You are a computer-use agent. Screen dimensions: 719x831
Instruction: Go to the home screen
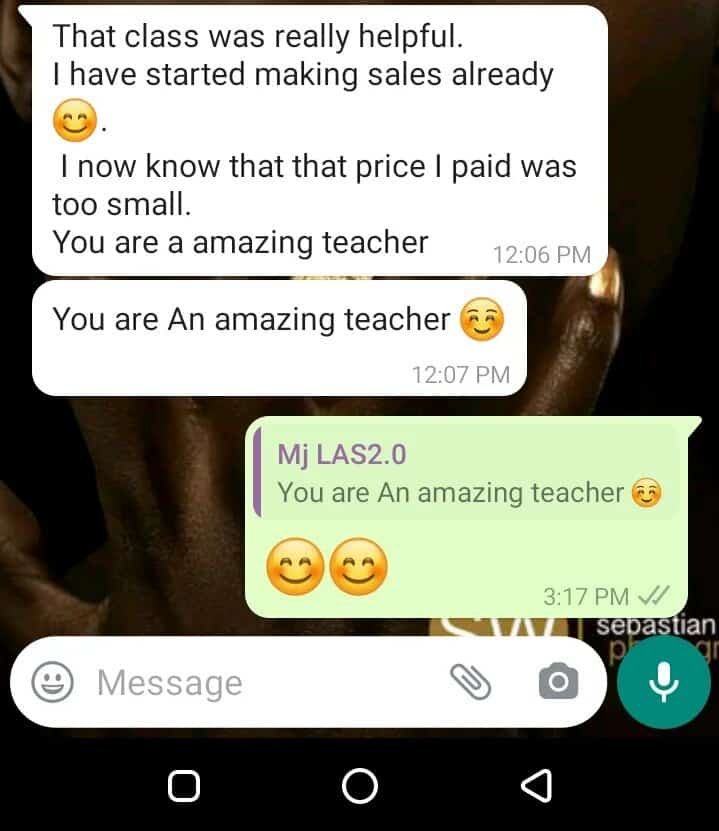[359, 786]
